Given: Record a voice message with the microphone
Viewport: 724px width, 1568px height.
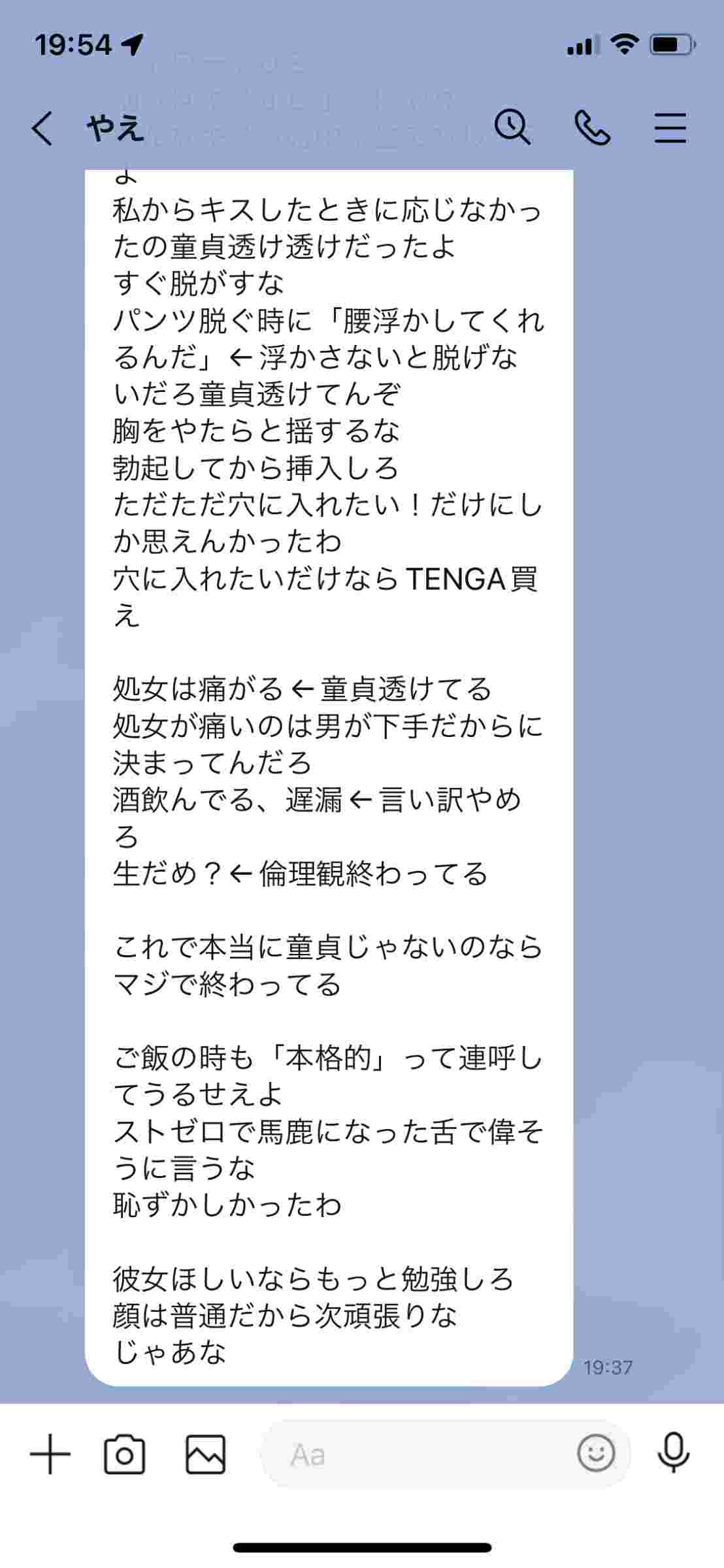Looking at the screenshot, I should (674, 1453).
